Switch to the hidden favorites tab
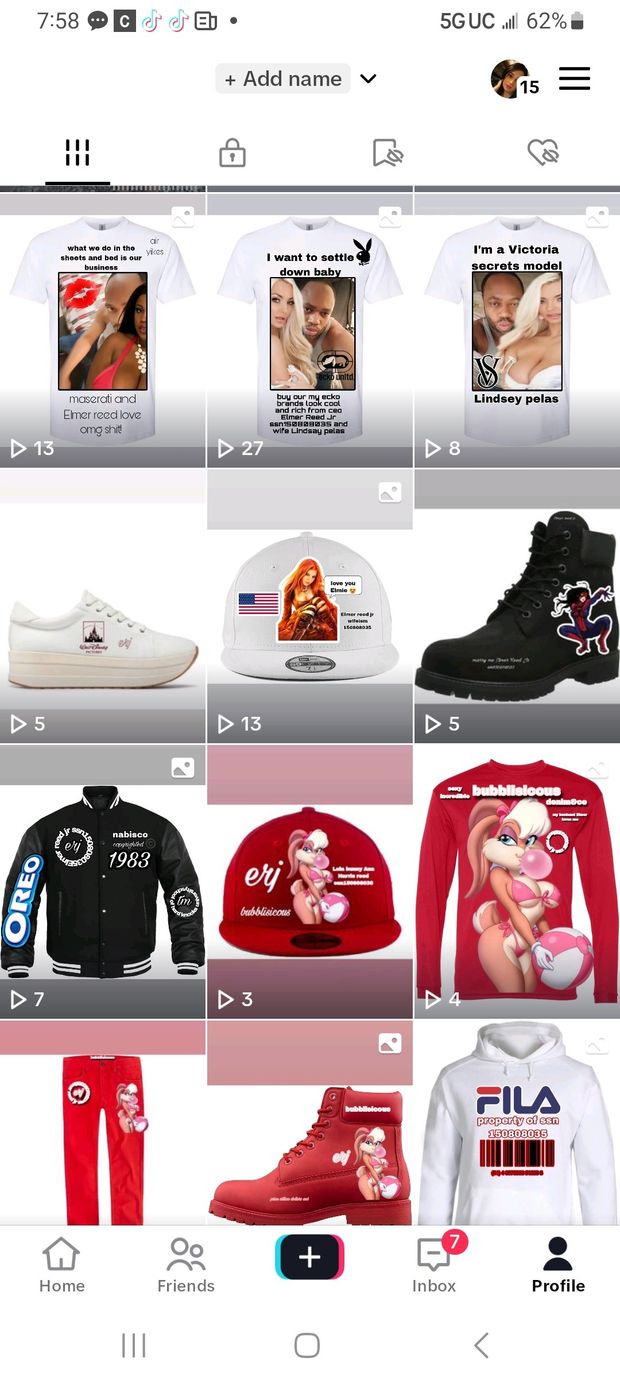The height and width of the screenshot is (1382, 620). (x=387, y=153)
